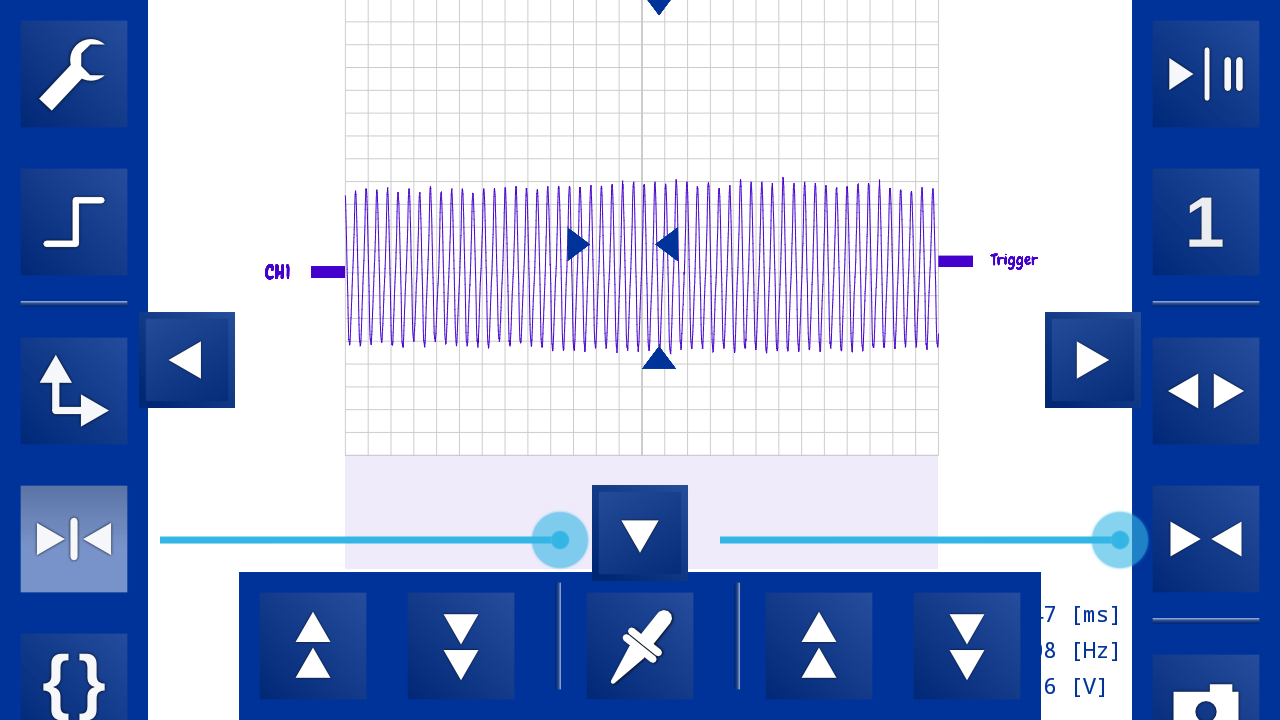Tap the play/pause run button
1280x720 pixels.
[x=1206, y=74]
